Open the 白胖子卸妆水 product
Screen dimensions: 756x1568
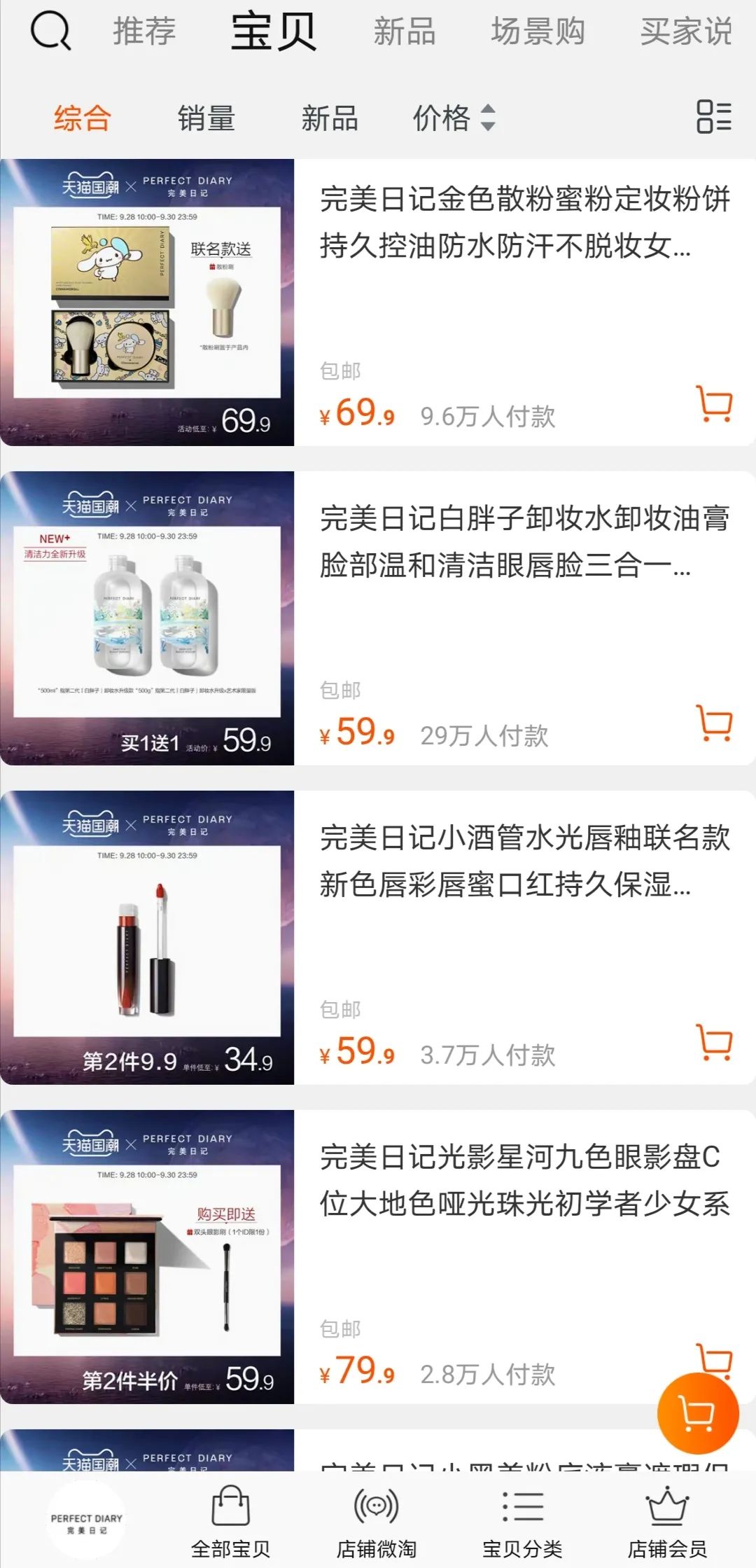[x=525, y=542]
